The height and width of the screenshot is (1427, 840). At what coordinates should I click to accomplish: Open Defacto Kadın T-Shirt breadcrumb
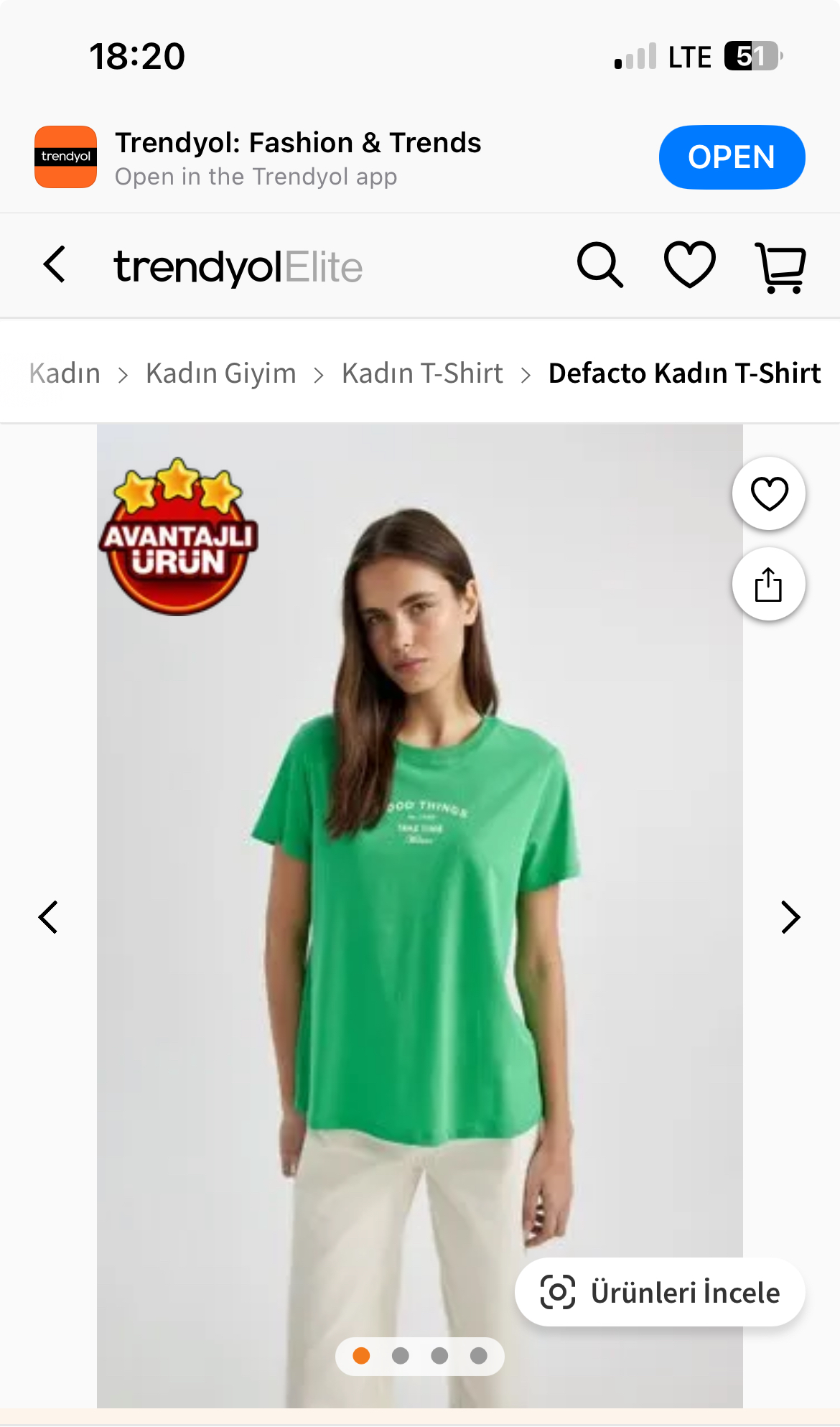[x=684, y=373]
